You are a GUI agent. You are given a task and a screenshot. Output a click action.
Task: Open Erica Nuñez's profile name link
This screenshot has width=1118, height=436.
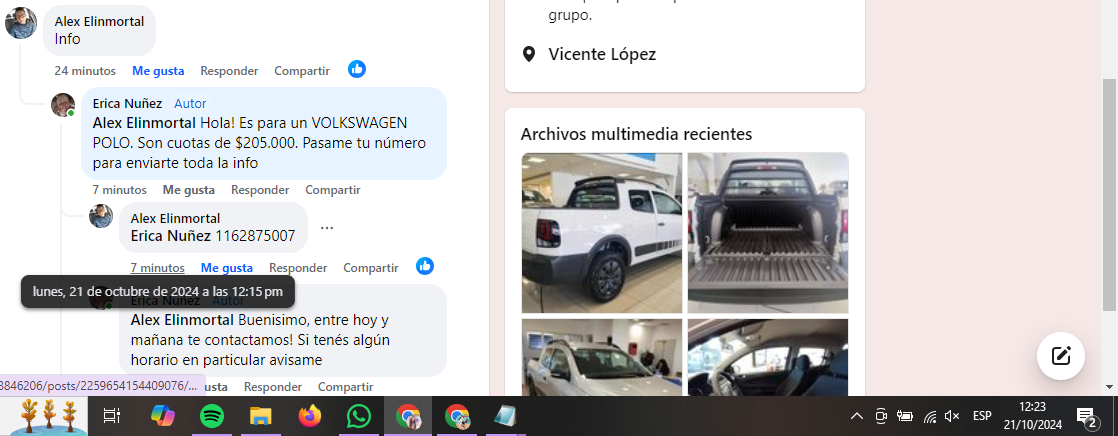127,103
